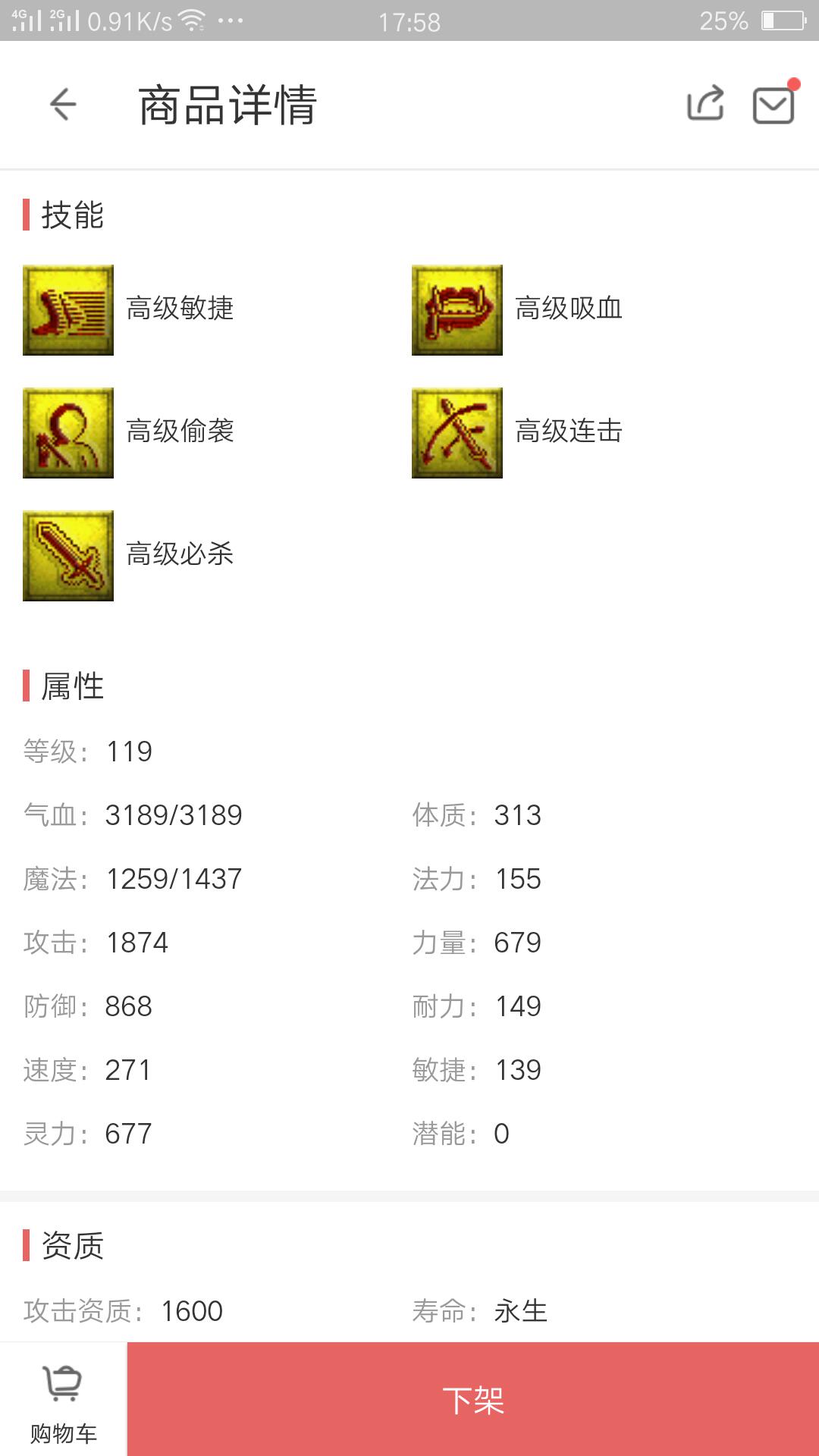819x1456 pixels.
Task: Open the messages envelope icon
Action: tap(773, 105)
